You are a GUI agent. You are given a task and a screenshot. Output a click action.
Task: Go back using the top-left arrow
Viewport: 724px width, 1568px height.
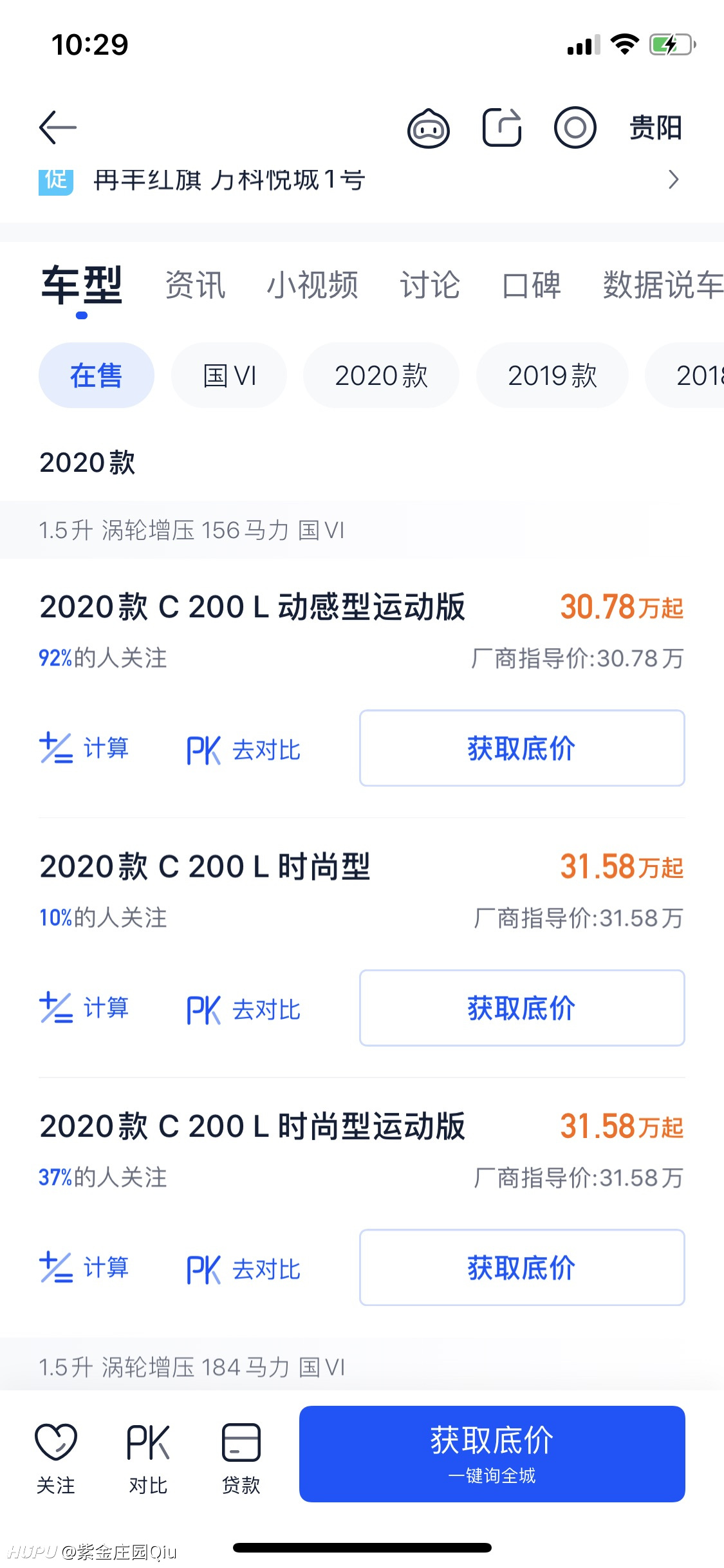[x=58, y=127]
